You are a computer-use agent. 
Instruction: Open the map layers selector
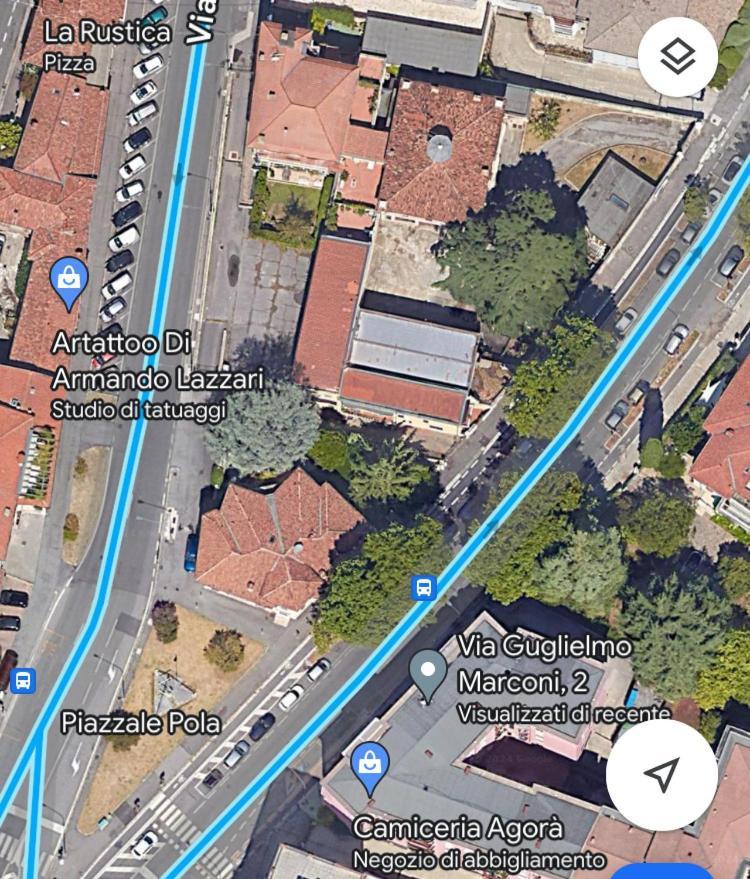[x=677, y=57]
